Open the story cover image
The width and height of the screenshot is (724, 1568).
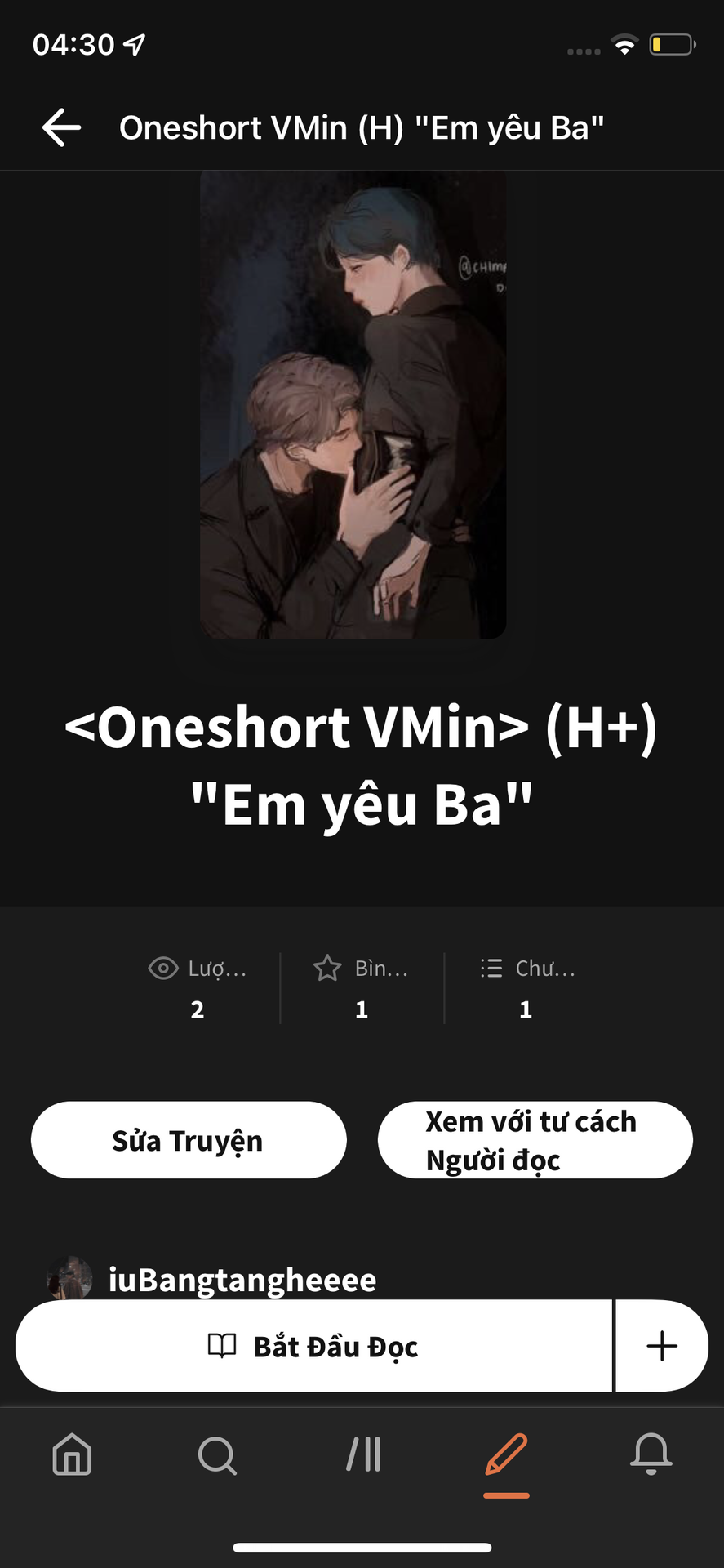point(353,404)
